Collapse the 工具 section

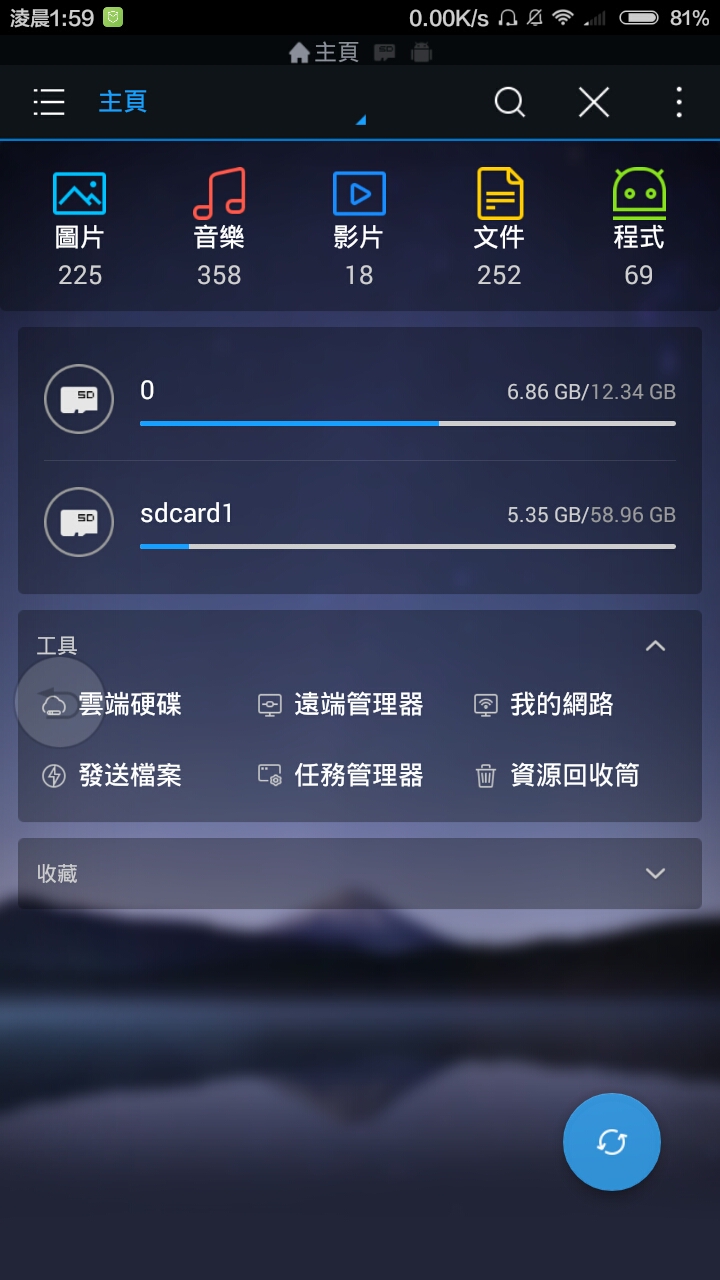[x=655, y=646]
